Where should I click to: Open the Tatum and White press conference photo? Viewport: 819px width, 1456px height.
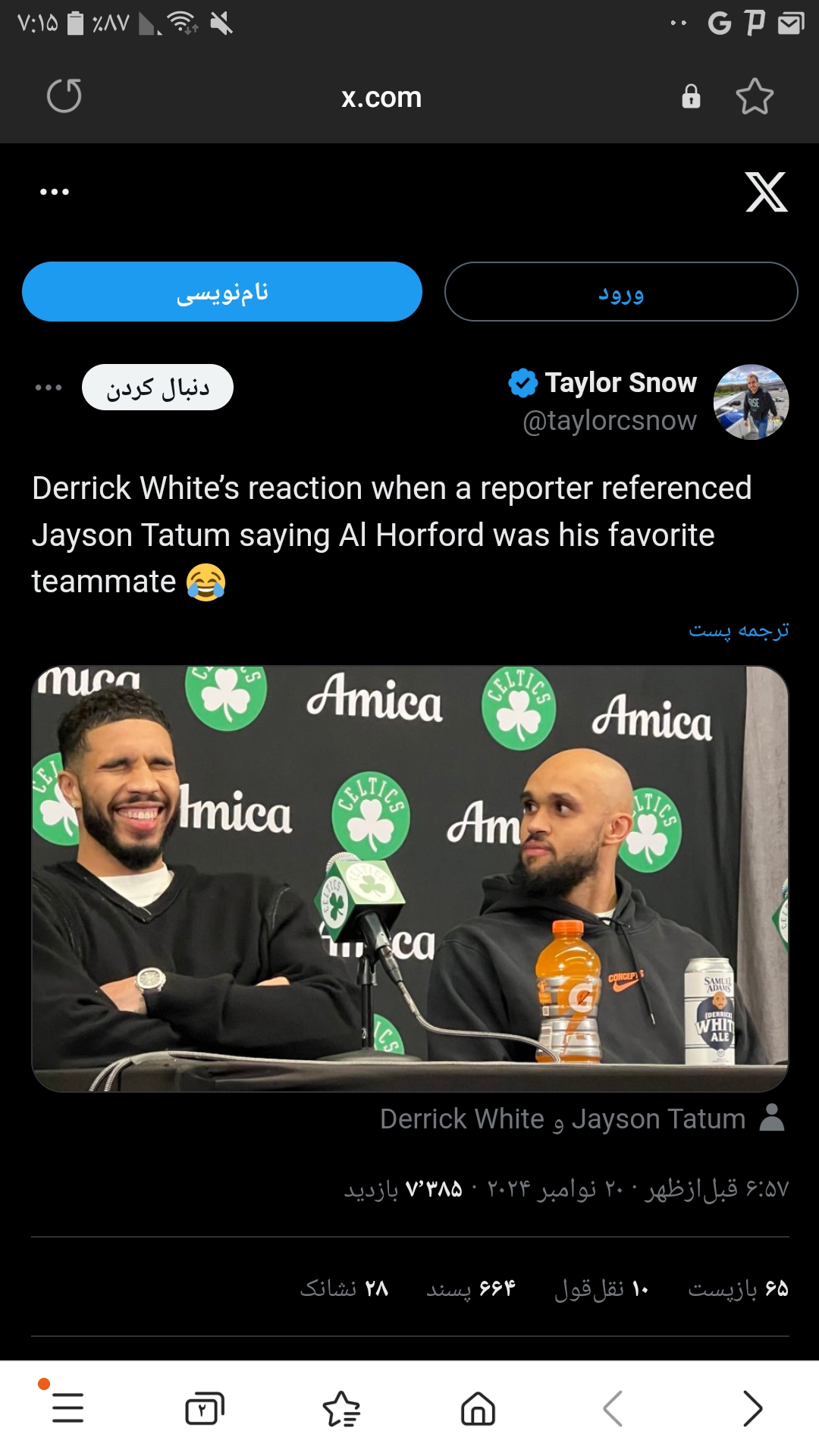click(410, 879)
